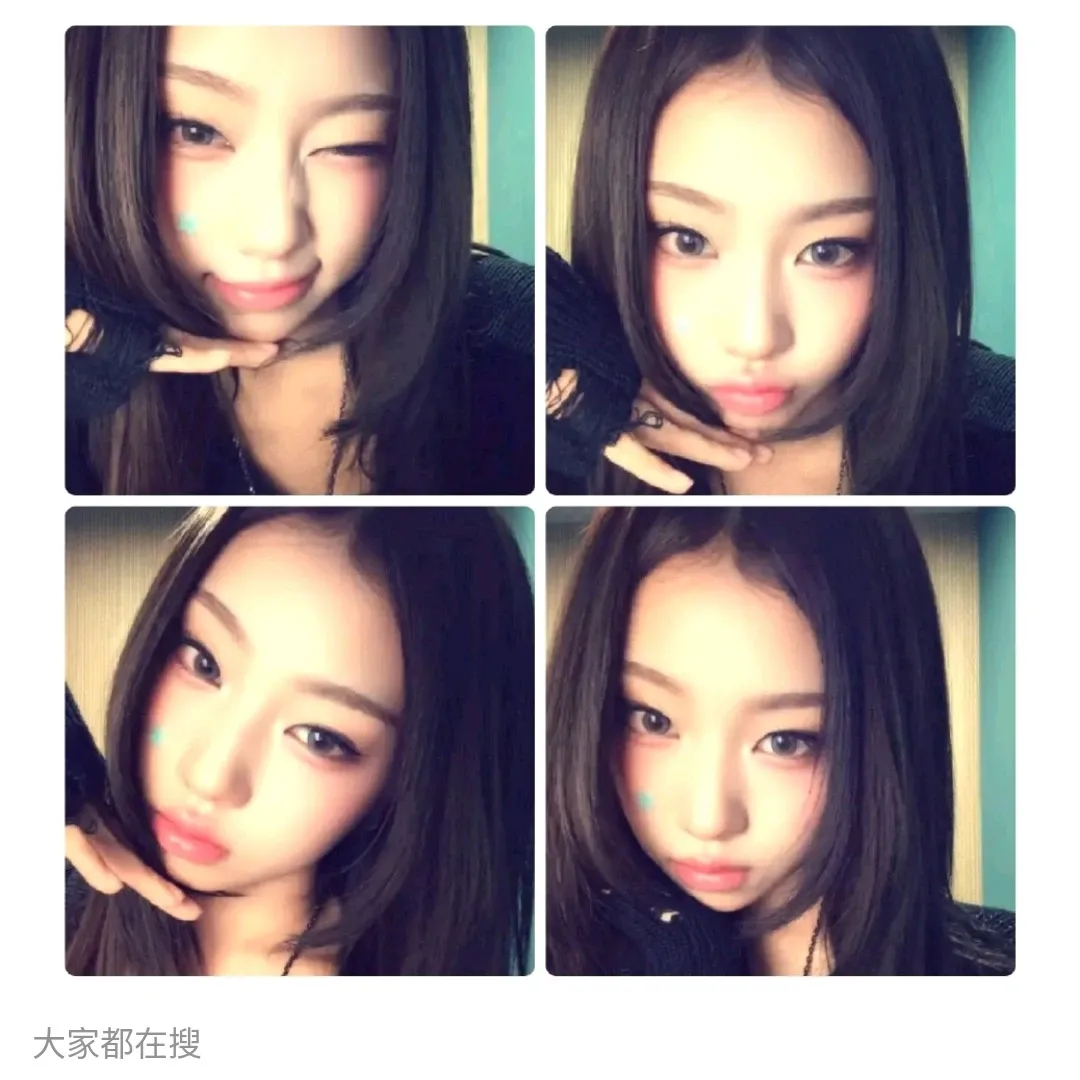Enlarge the tilted-head selfie with hand on cheek
The height and width of the screenshot is (1080, 1080).
click(x=299, y=741)
